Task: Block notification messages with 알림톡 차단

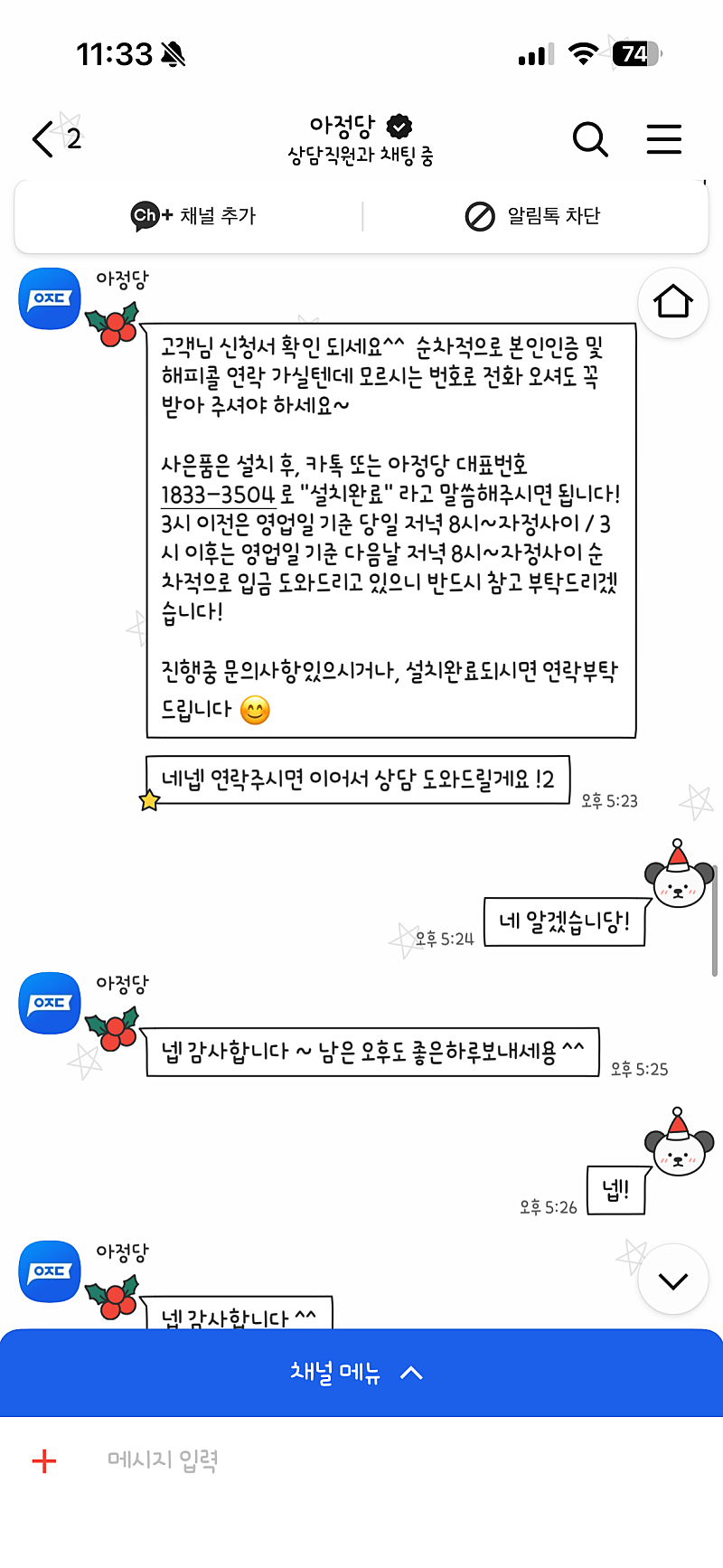Action: [x=533, y=215]
